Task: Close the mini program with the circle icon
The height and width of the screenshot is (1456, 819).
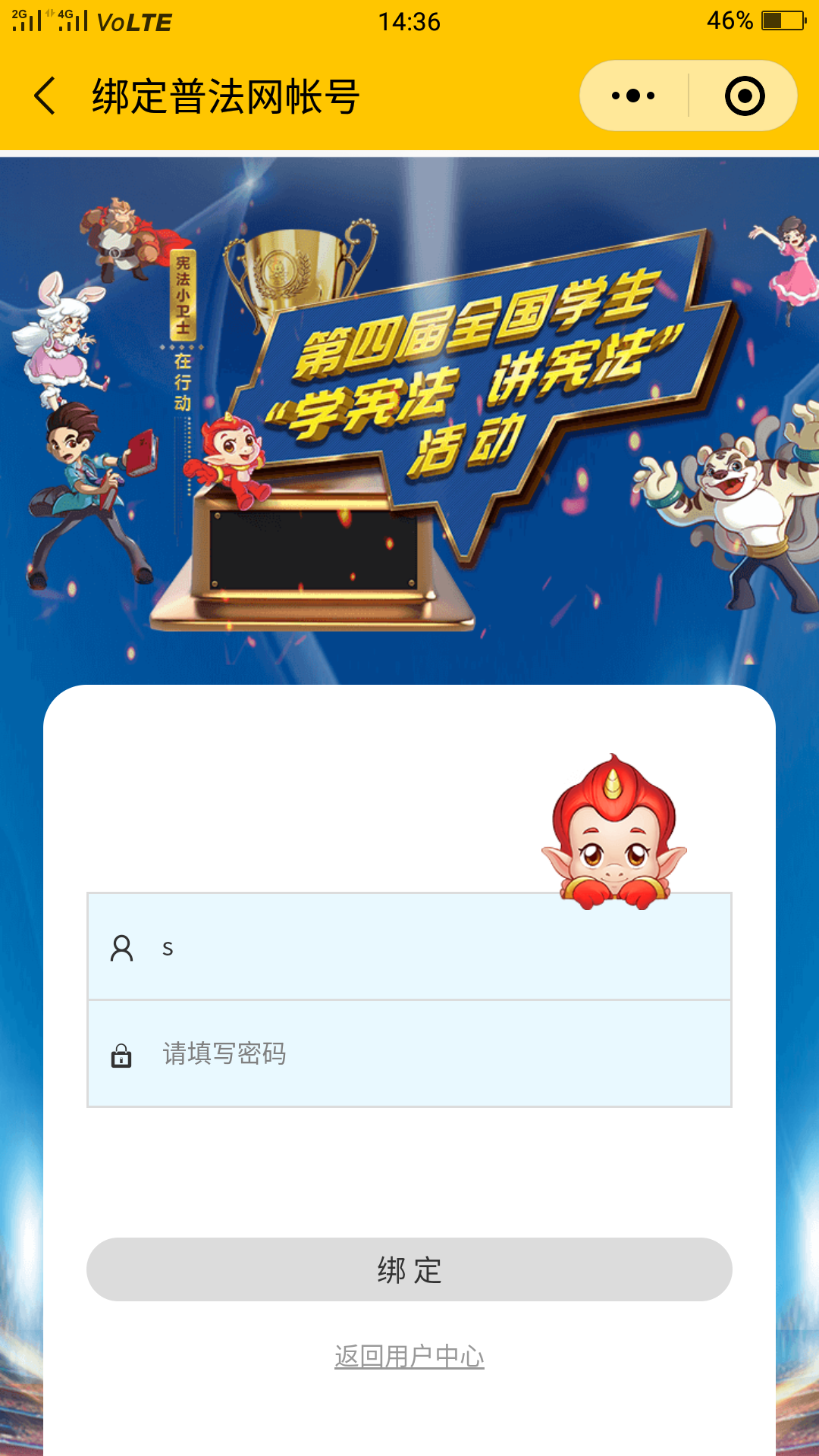Action: pyautogui.click(x=744, y=96)
